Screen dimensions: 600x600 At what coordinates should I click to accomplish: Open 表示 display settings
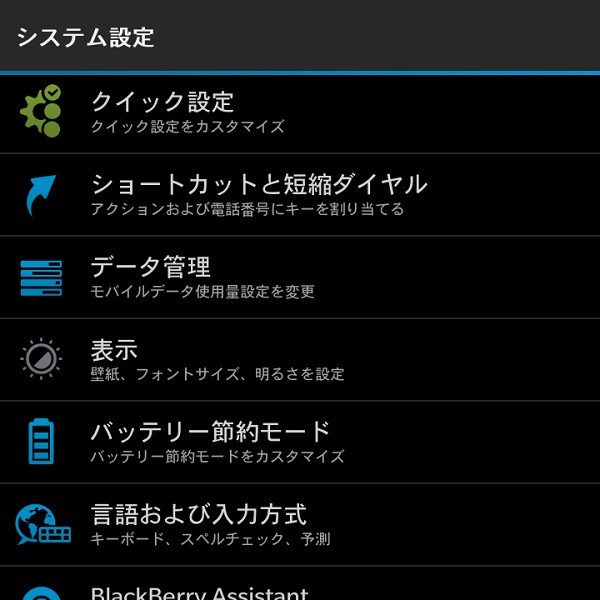coord(300,360)
